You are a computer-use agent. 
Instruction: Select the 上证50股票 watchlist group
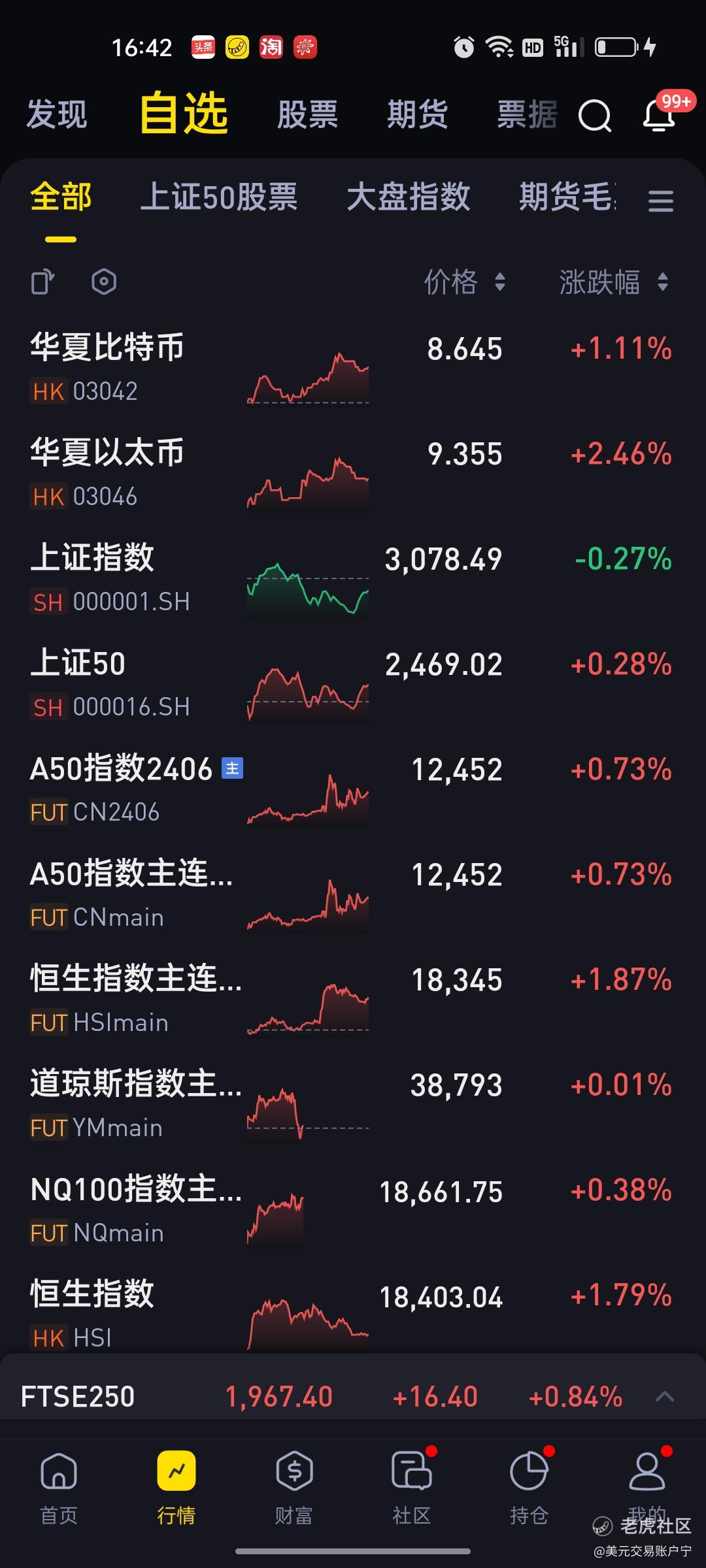219,197
